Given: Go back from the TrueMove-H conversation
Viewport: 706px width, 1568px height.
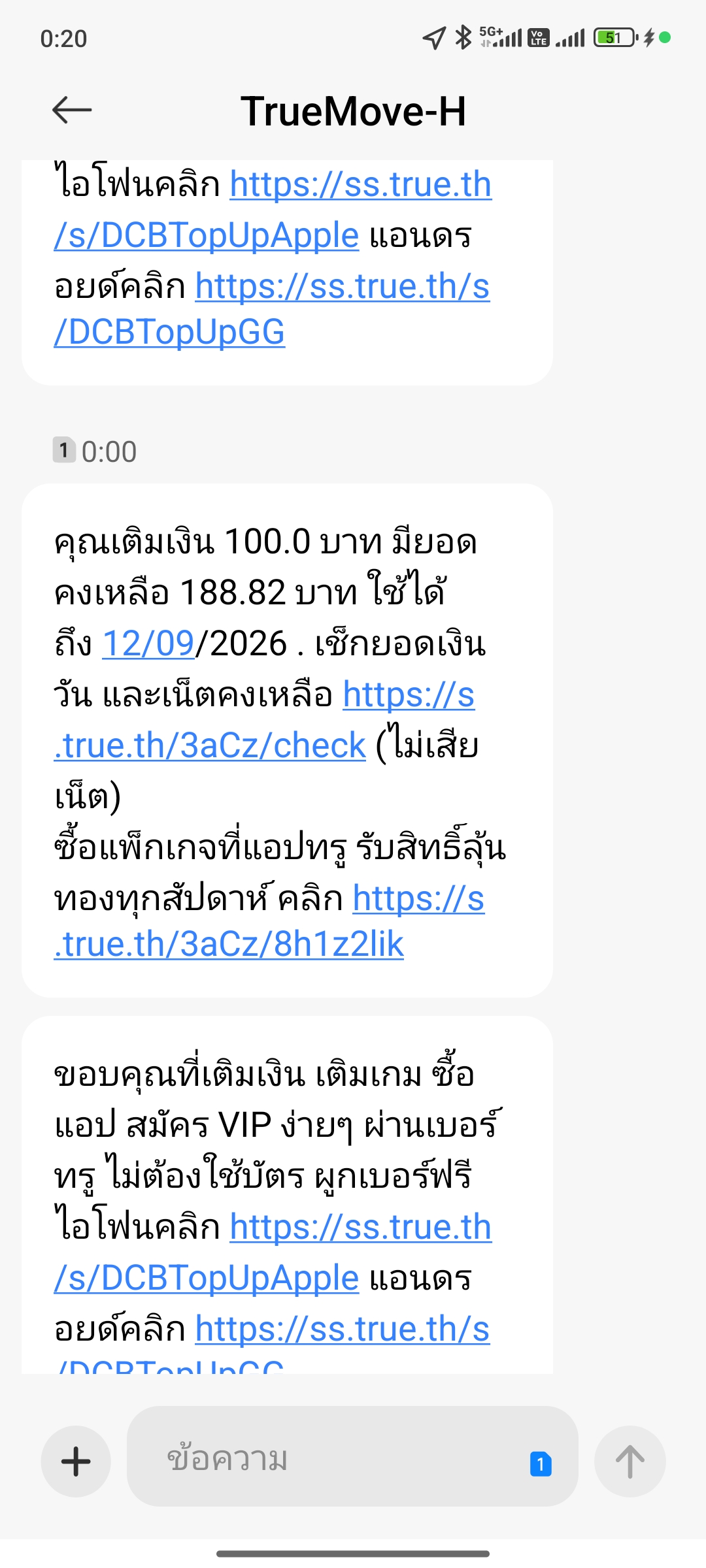Looking at the screenshot, I should (x=72, y=110).
